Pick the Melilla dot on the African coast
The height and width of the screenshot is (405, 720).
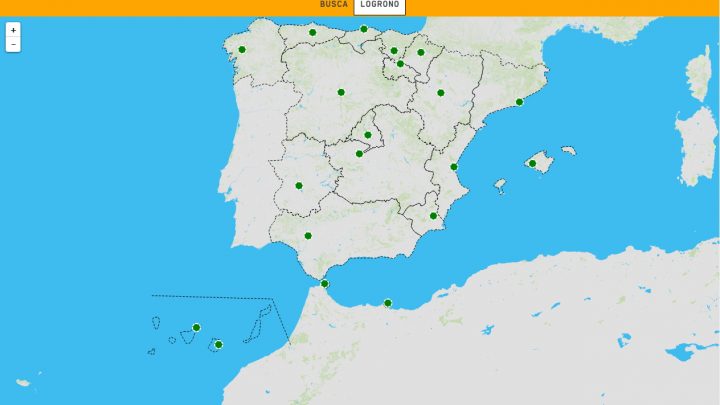pos(388,303)
